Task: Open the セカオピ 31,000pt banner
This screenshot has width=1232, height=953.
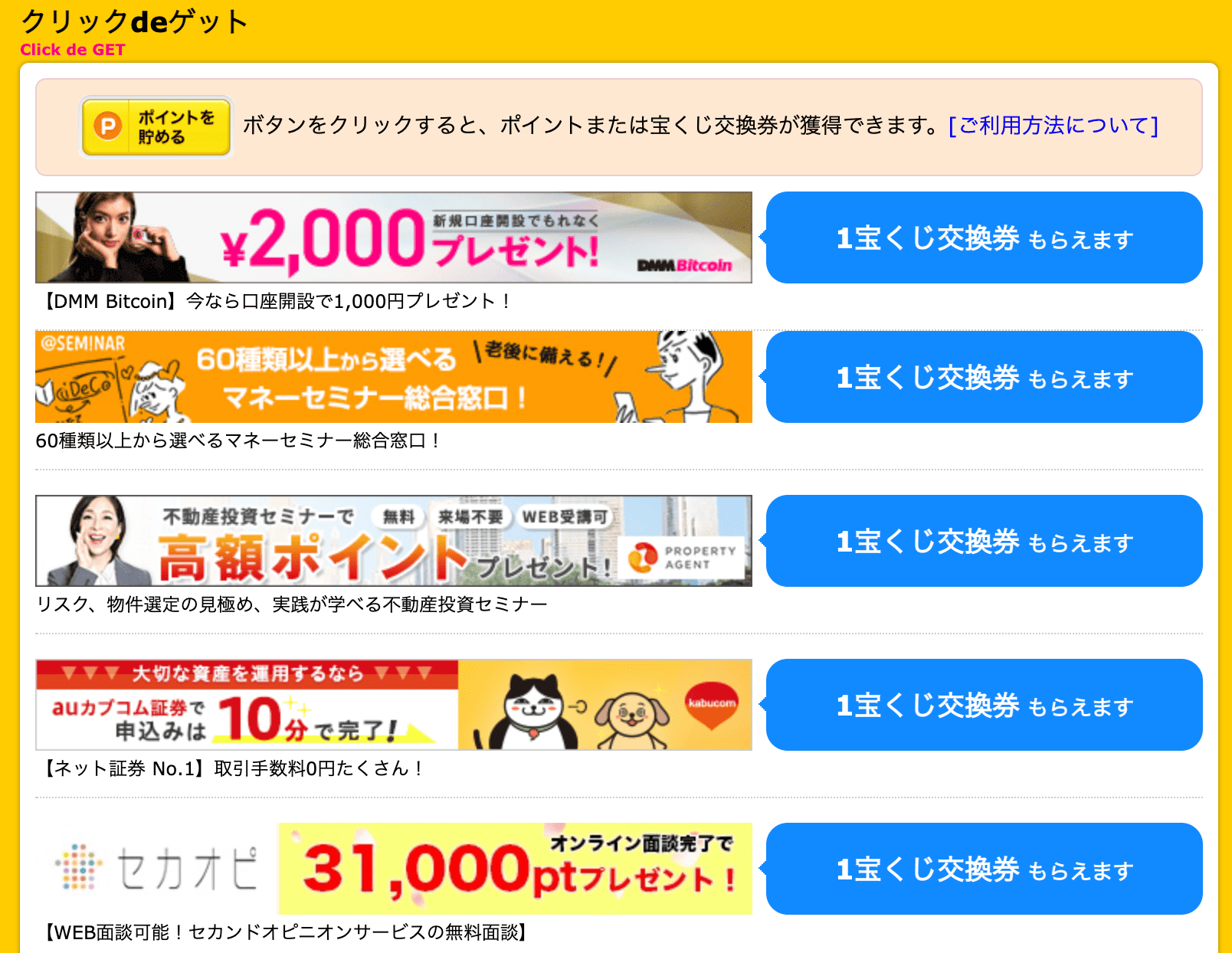Action: click(x=393, y=869)
